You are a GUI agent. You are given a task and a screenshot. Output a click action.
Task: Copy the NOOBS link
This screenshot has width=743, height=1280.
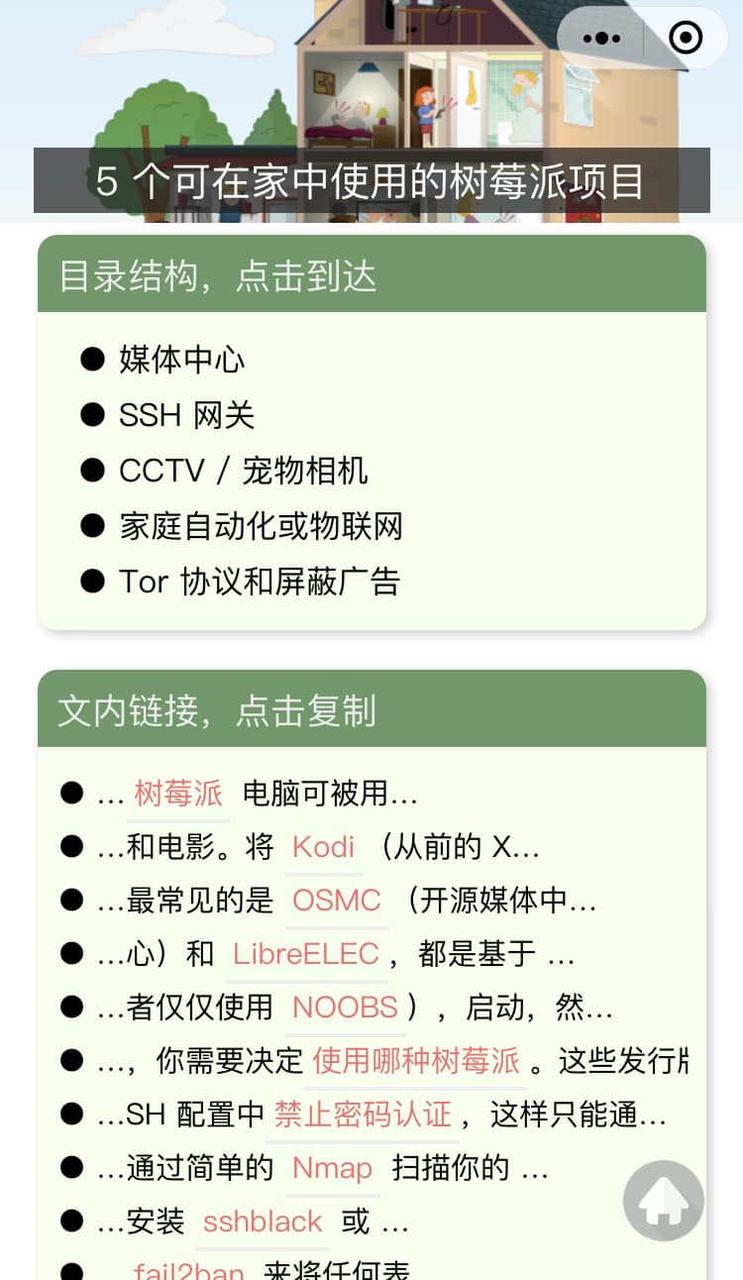(345, 1007)
